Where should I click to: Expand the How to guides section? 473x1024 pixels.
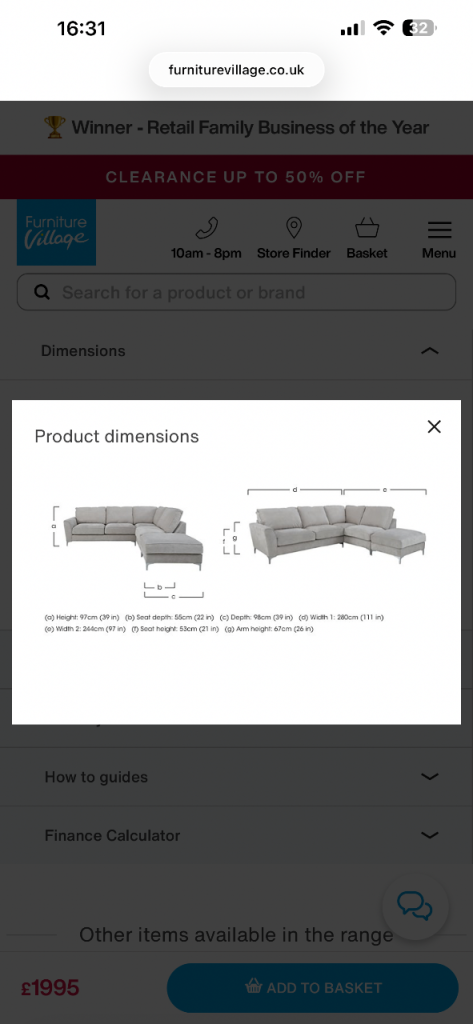point(236,776)
